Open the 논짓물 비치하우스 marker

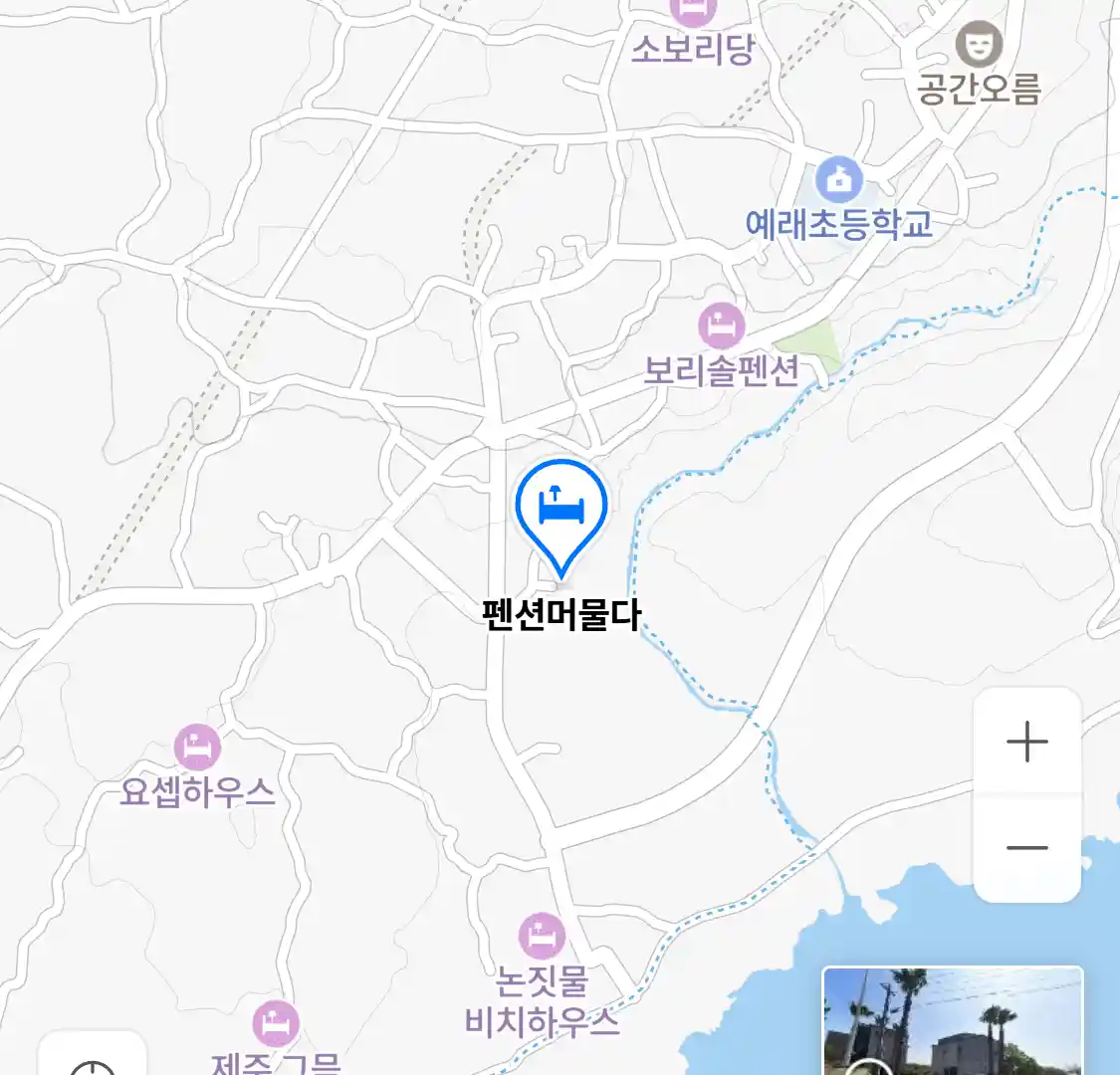click(542, 937)
